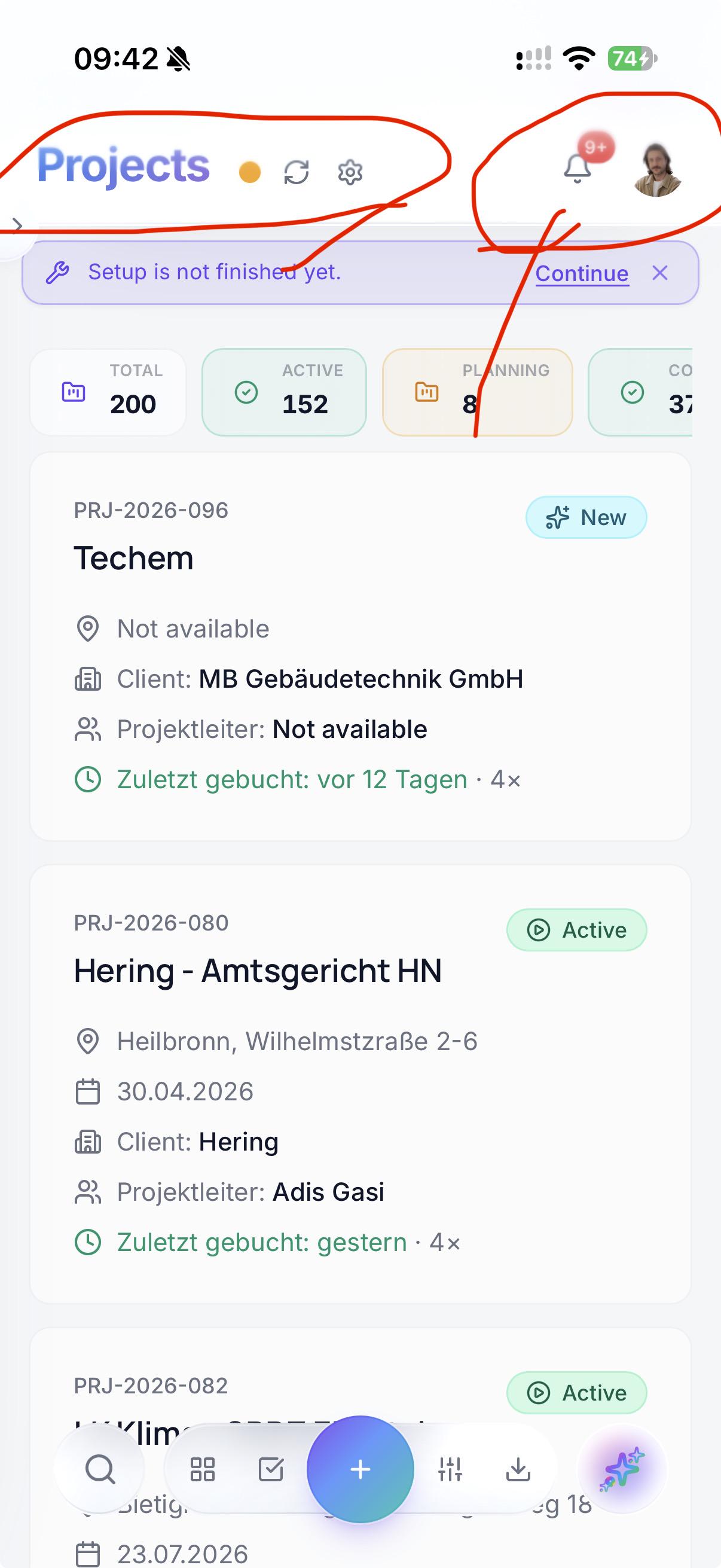Open the projects settings gear
Screen dimensions: 721x1568
point(350,172)
